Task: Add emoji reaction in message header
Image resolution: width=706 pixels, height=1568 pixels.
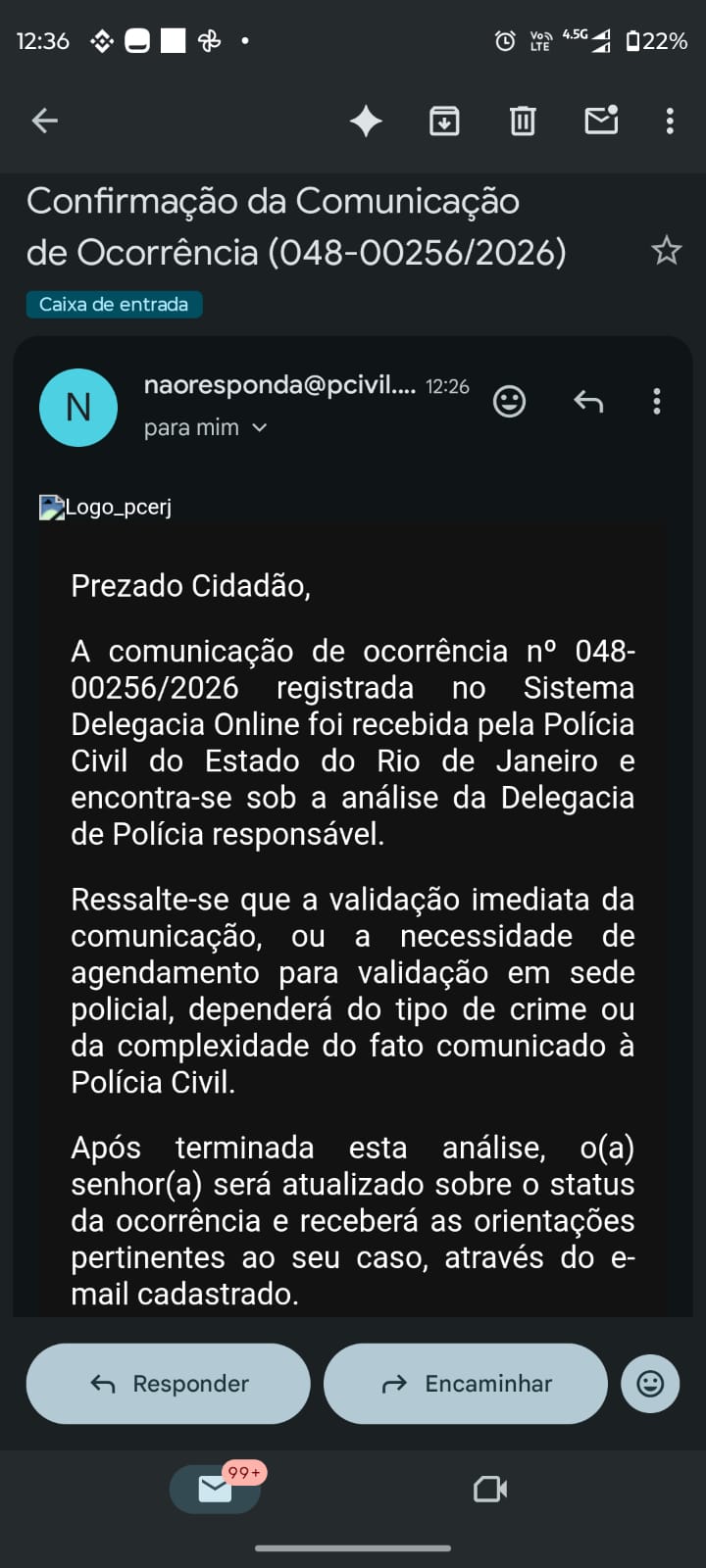Action: click(x=509, y=401)
